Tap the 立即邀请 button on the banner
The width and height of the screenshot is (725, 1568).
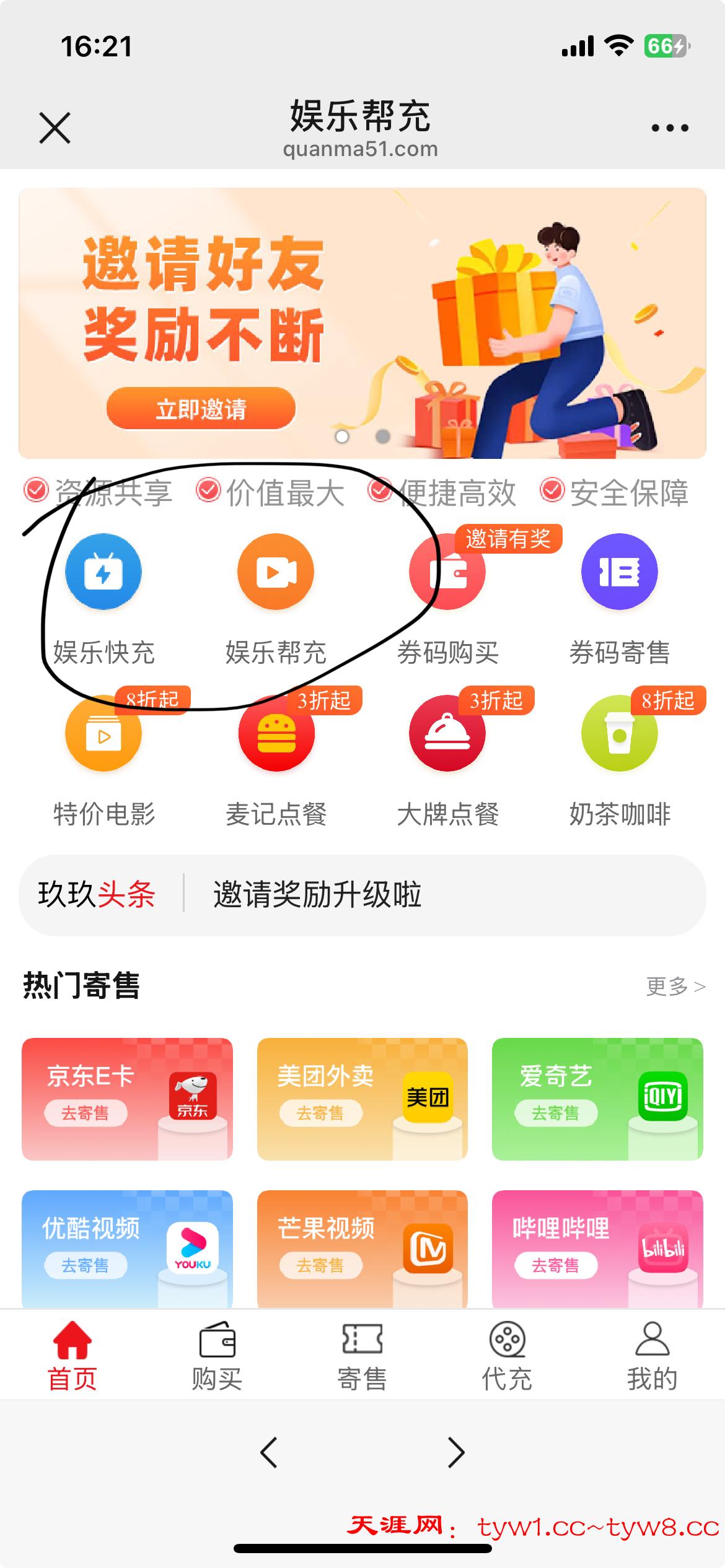[x=201, y=409]
